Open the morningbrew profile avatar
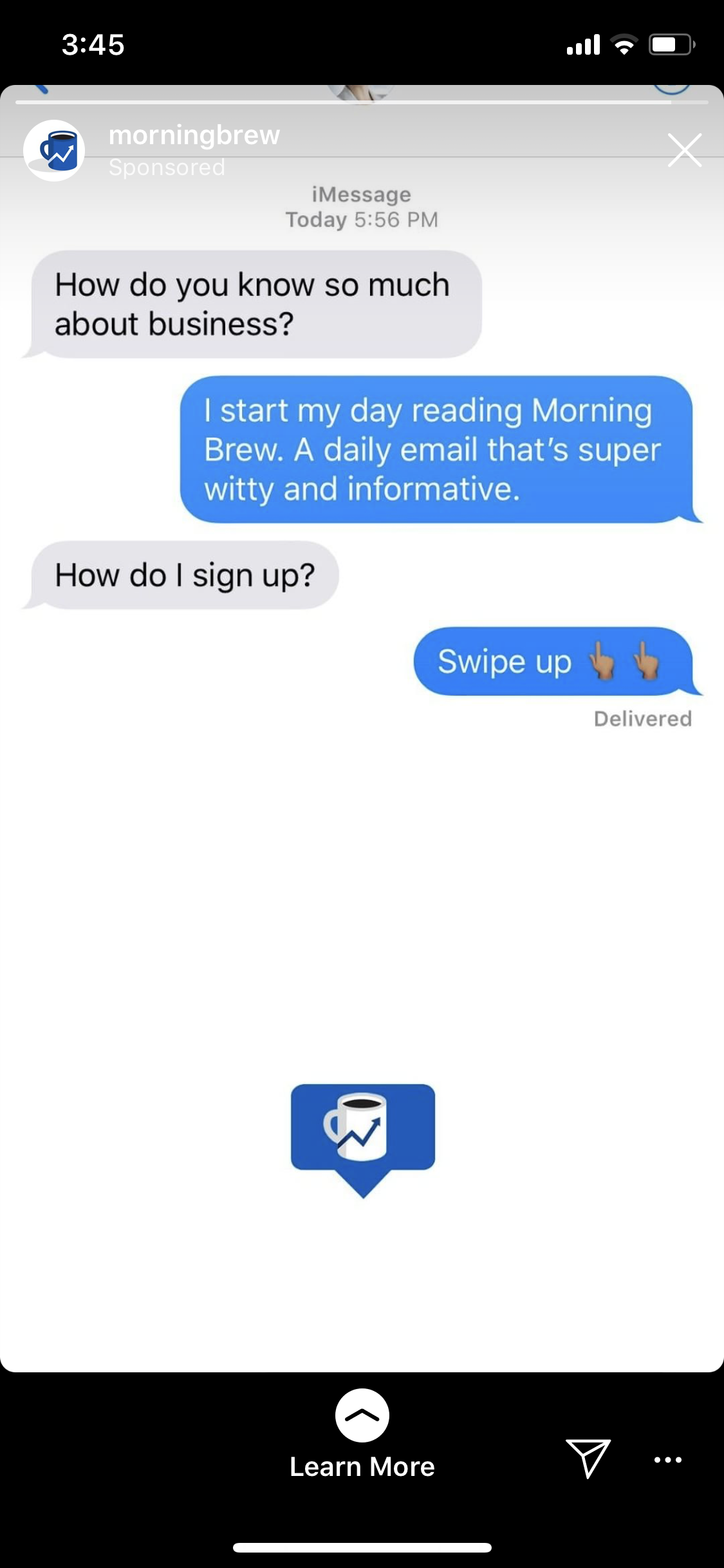 (x=54, y=151)
